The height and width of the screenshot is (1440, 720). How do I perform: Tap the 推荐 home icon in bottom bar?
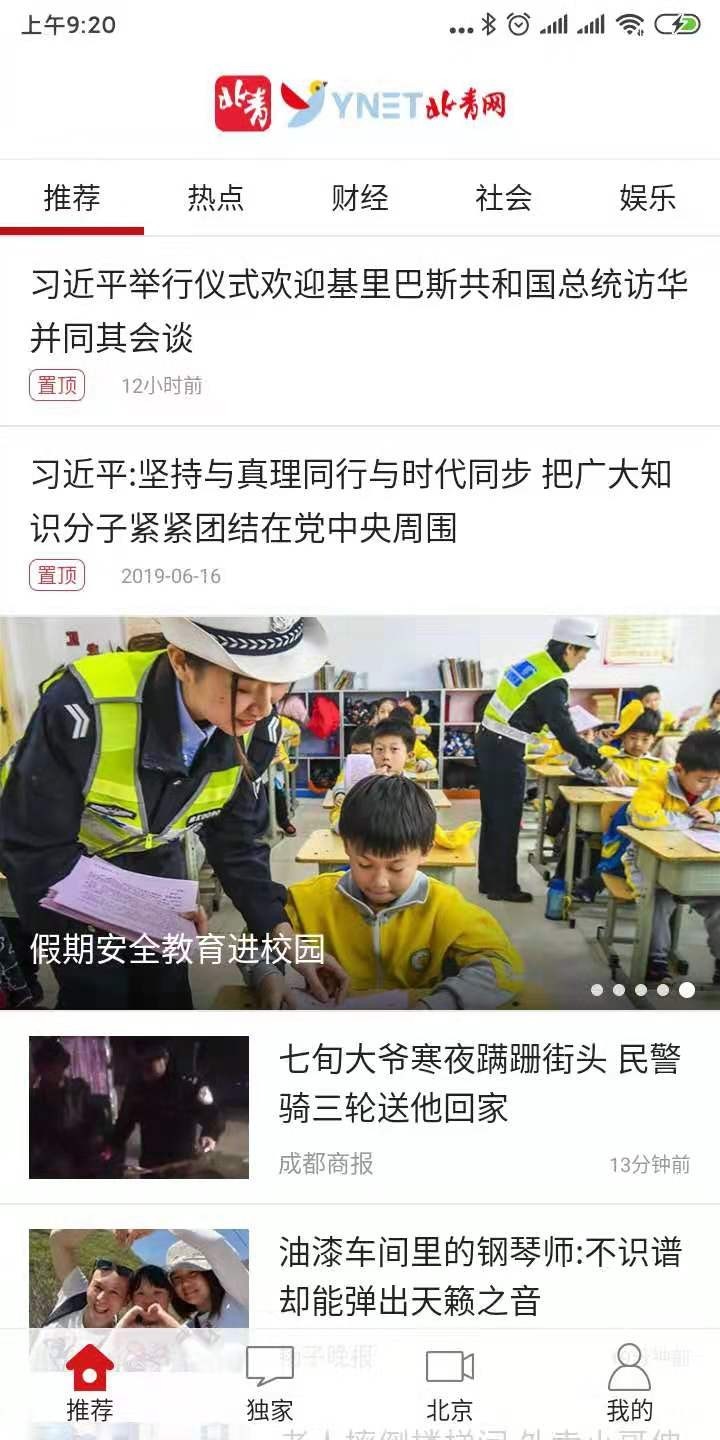pyautogui.click(x=90, y=1385)
